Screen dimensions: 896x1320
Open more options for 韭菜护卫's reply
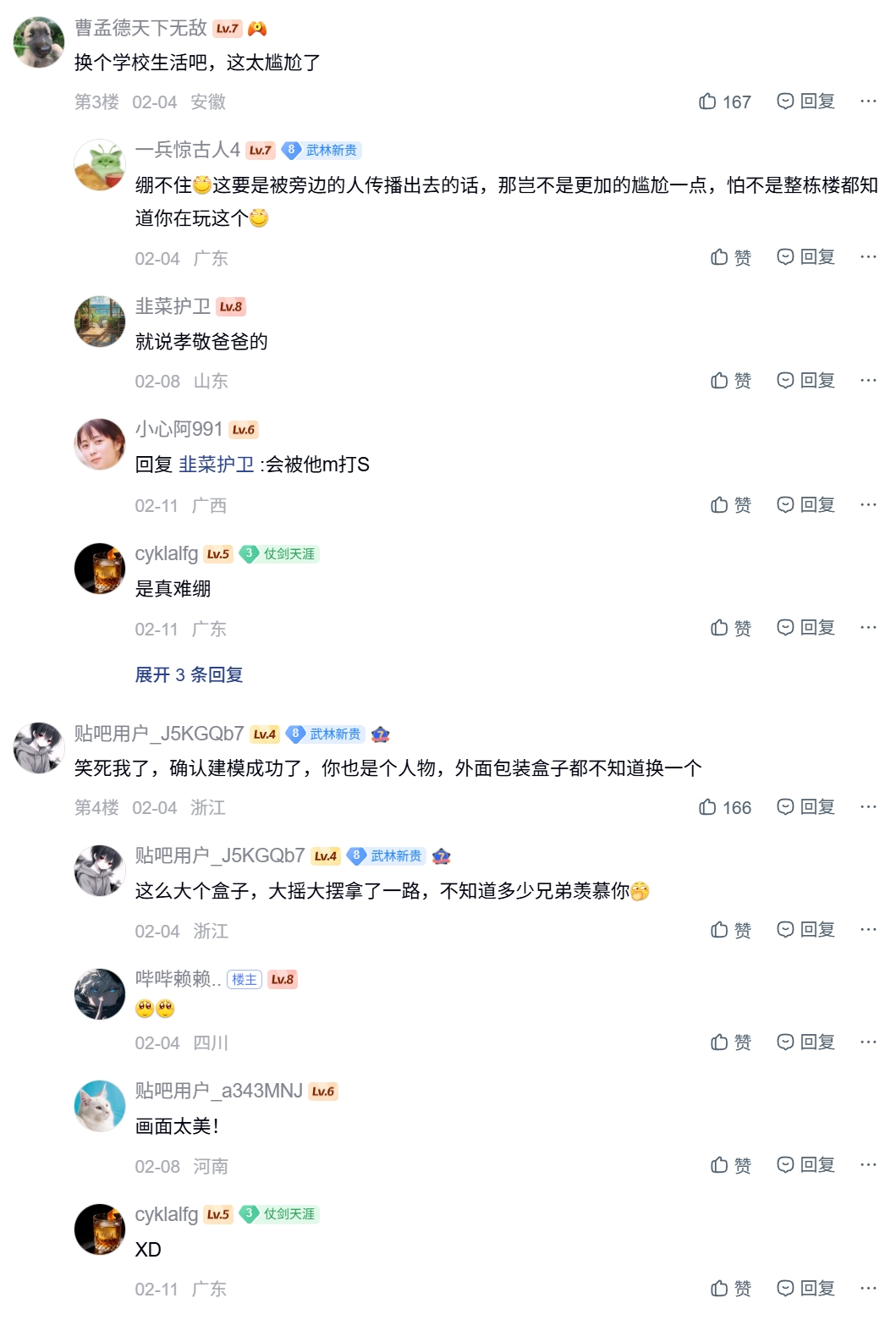click(x=868, y=381)
